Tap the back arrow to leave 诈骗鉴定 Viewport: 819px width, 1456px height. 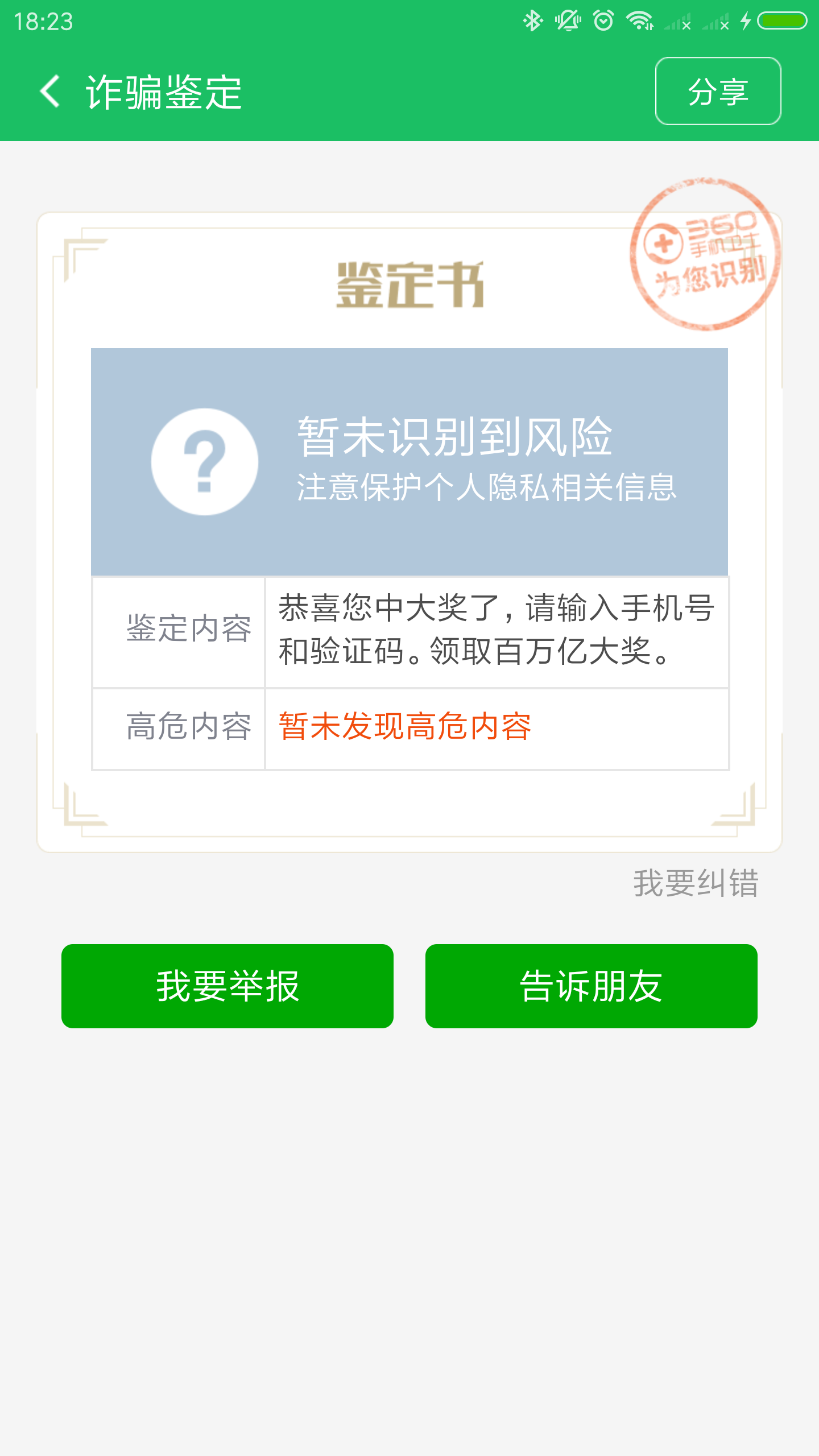pyautogui.click(x=51, y=91)
